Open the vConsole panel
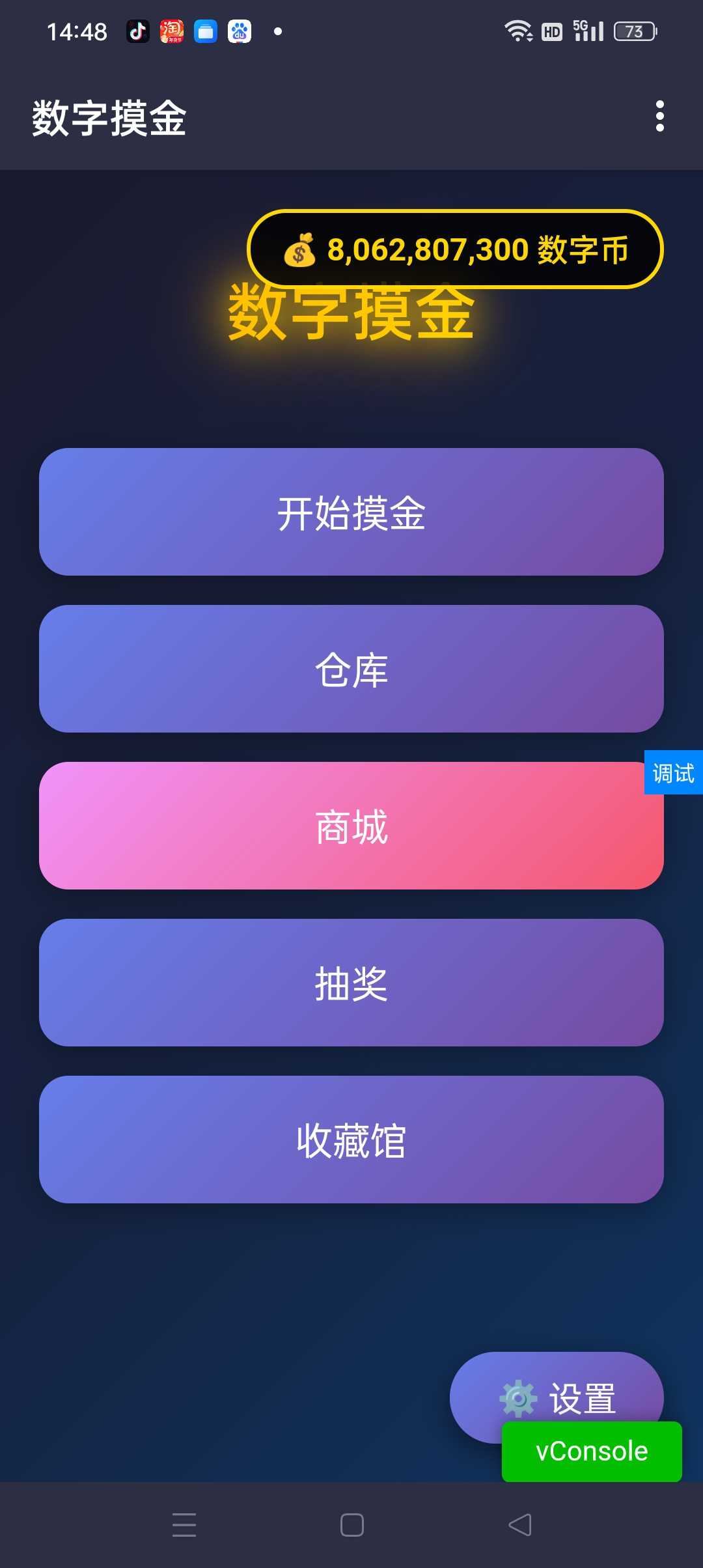 pyautogui.click(x=591, y=1452)
